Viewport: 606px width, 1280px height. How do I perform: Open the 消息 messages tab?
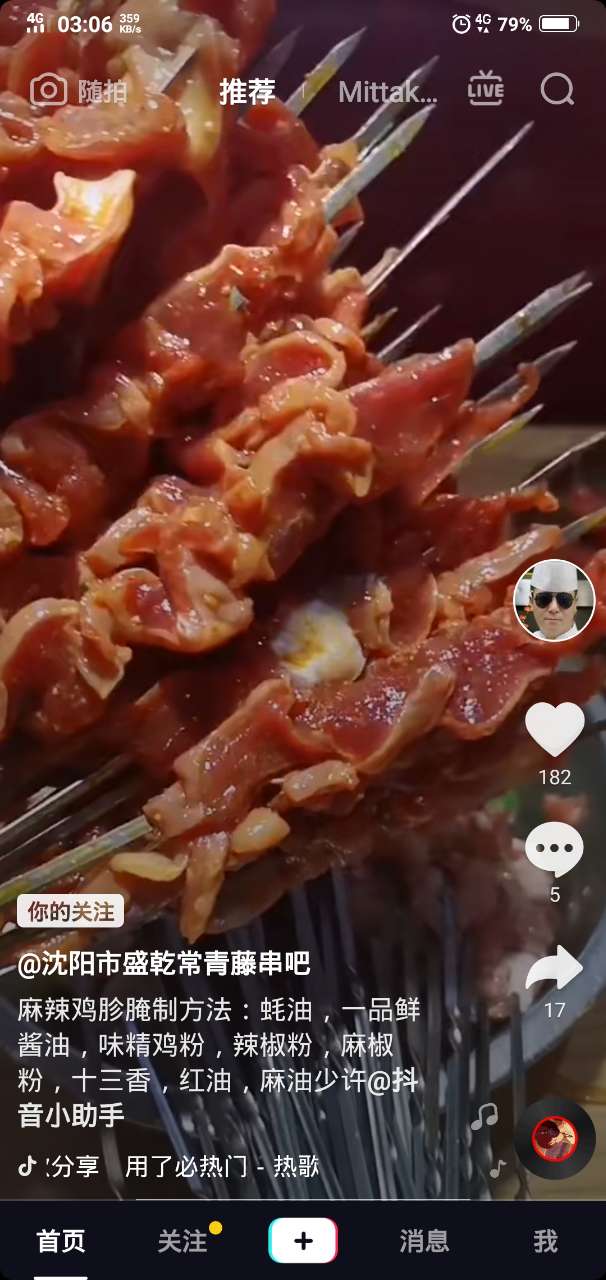[424, 1241]
